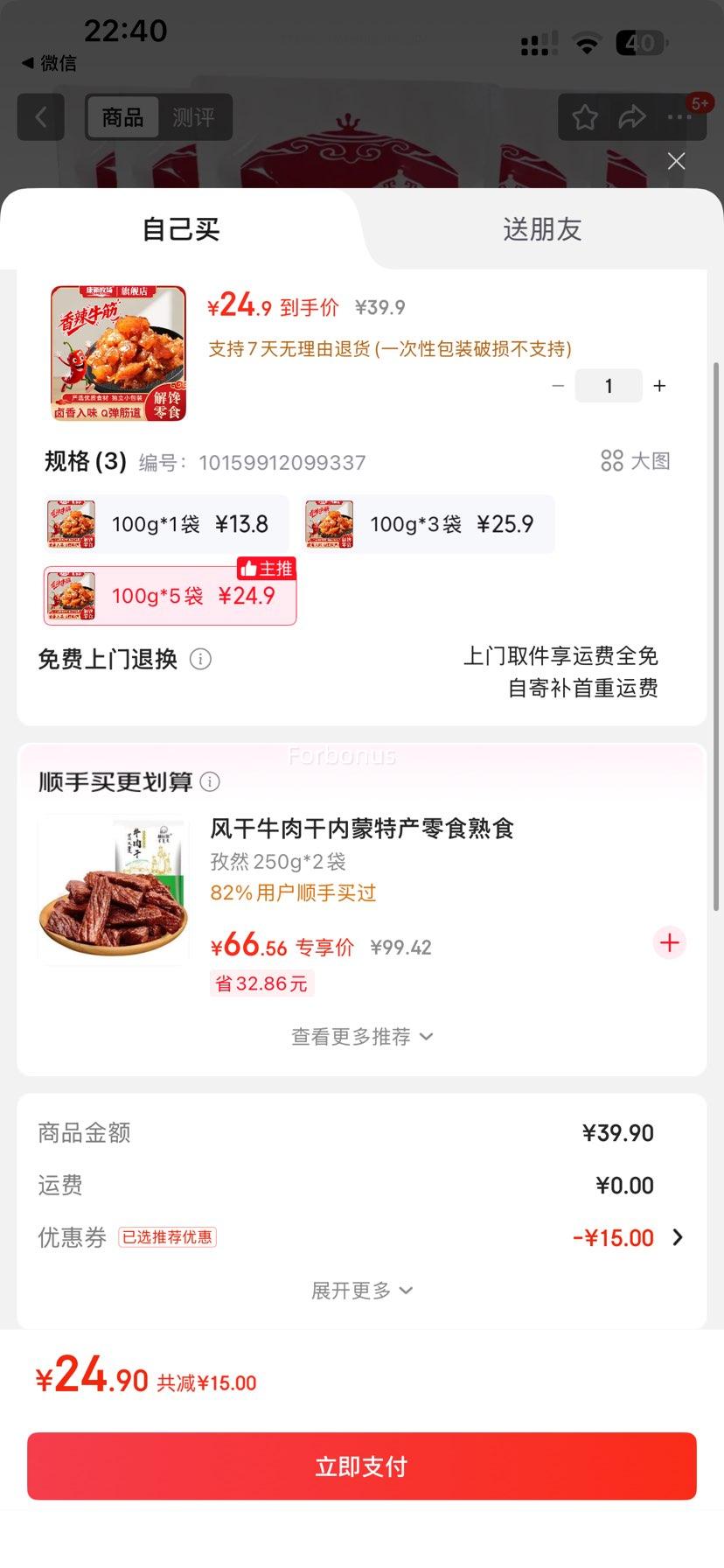Viewport: 724px width, 1568px height.
Task: Return to WeChat via 微信 back link
Action: click(49, 63)
